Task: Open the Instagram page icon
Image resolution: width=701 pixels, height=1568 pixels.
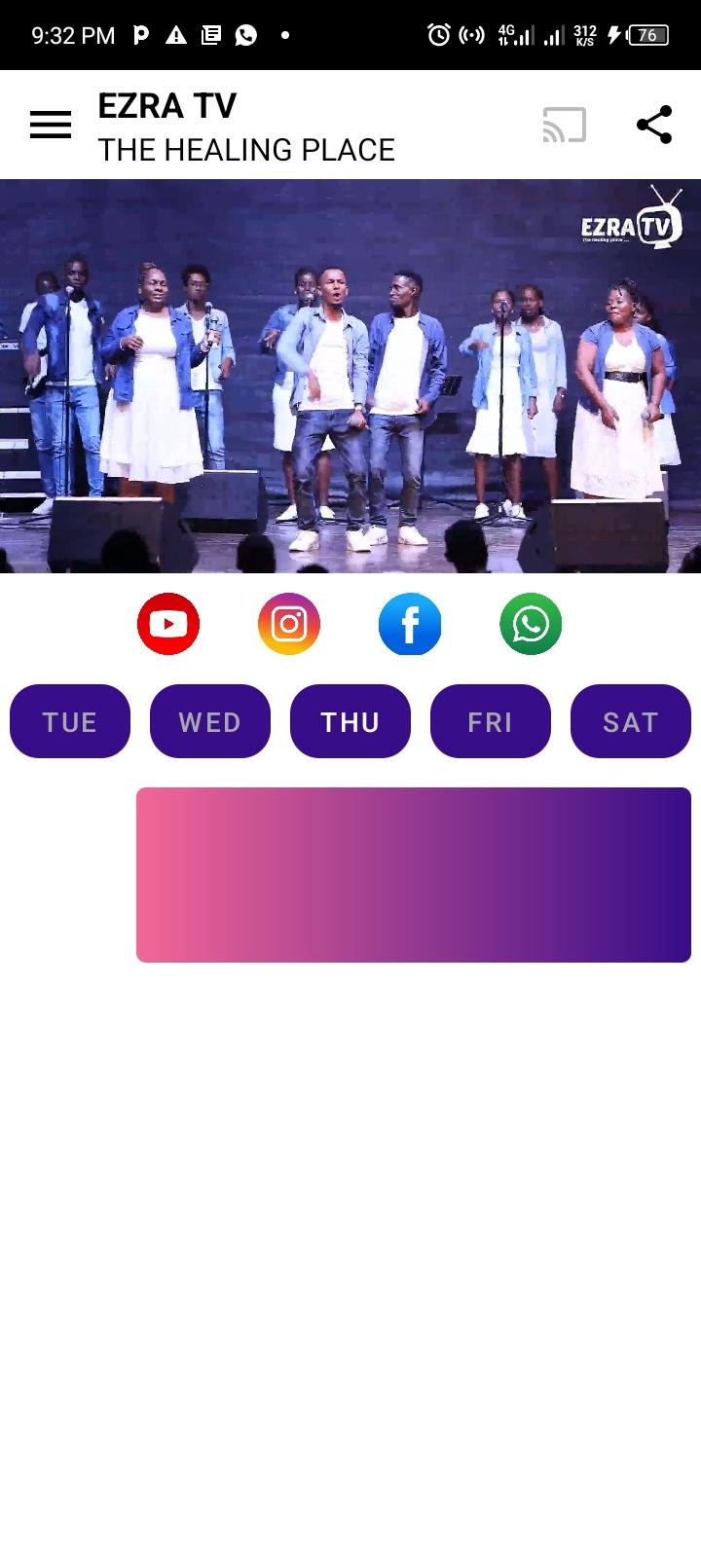Action: [x=289, y=624]
